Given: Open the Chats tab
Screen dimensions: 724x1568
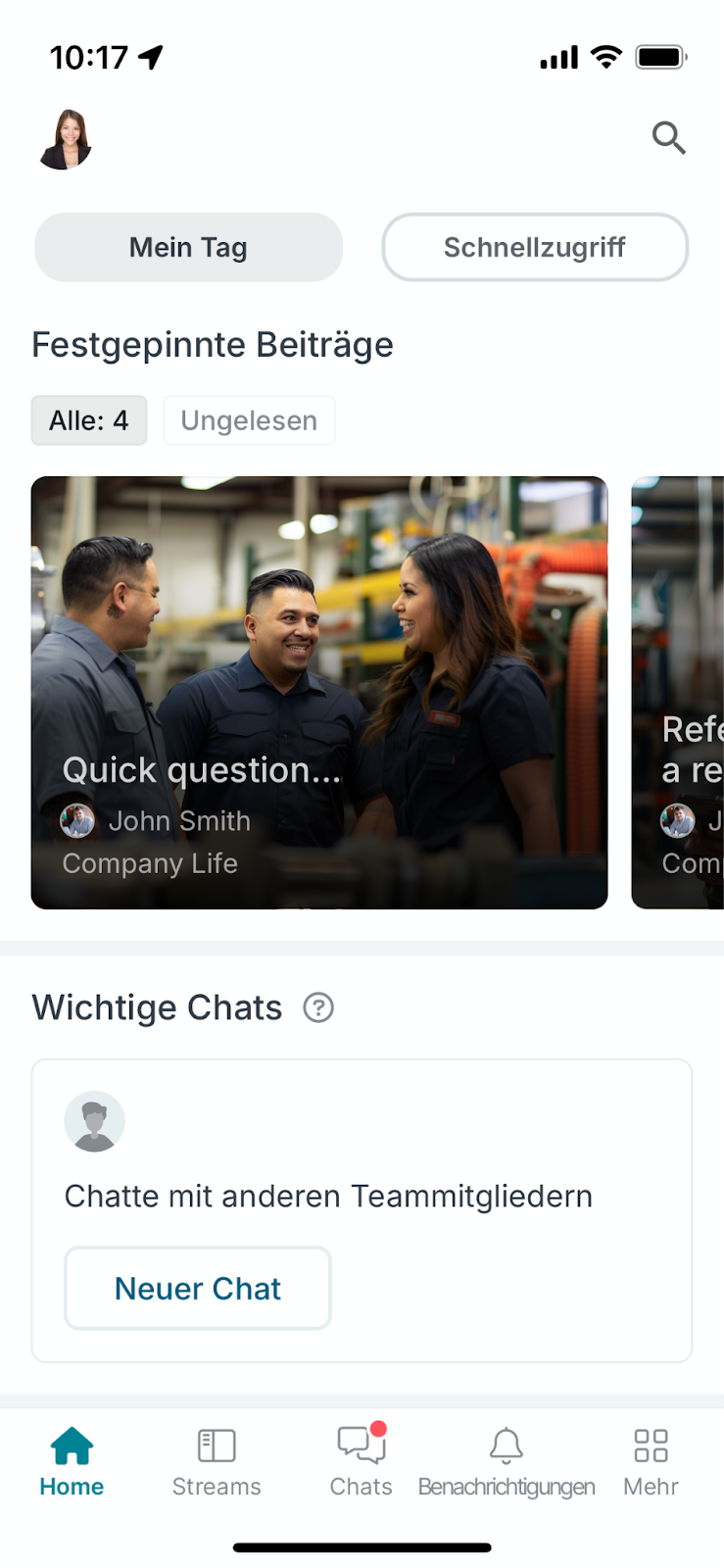Looking at the screenshot, I should coord(361,1461).
